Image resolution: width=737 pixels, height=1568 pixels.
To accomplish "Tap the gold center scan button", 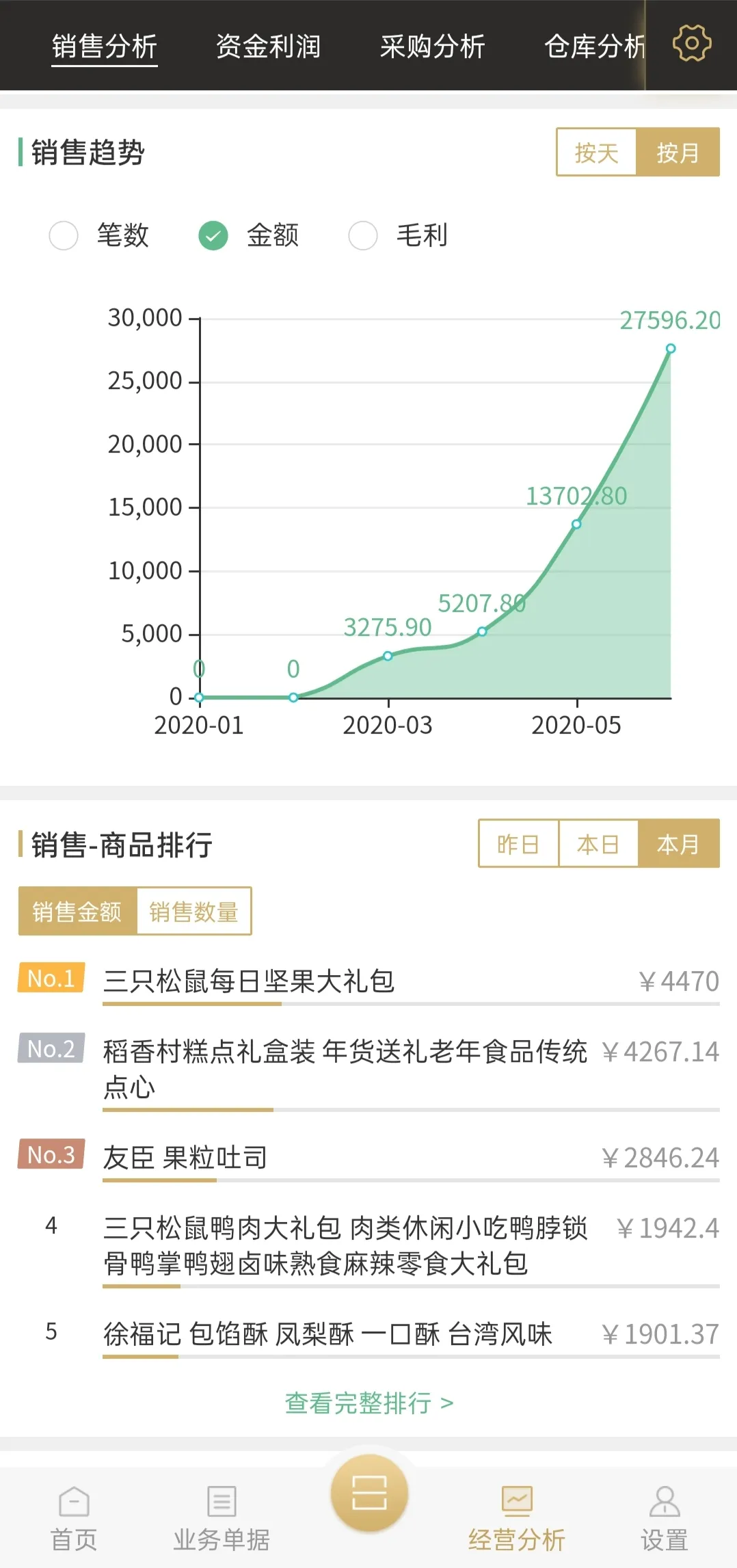I will [x=369, y=1493].
